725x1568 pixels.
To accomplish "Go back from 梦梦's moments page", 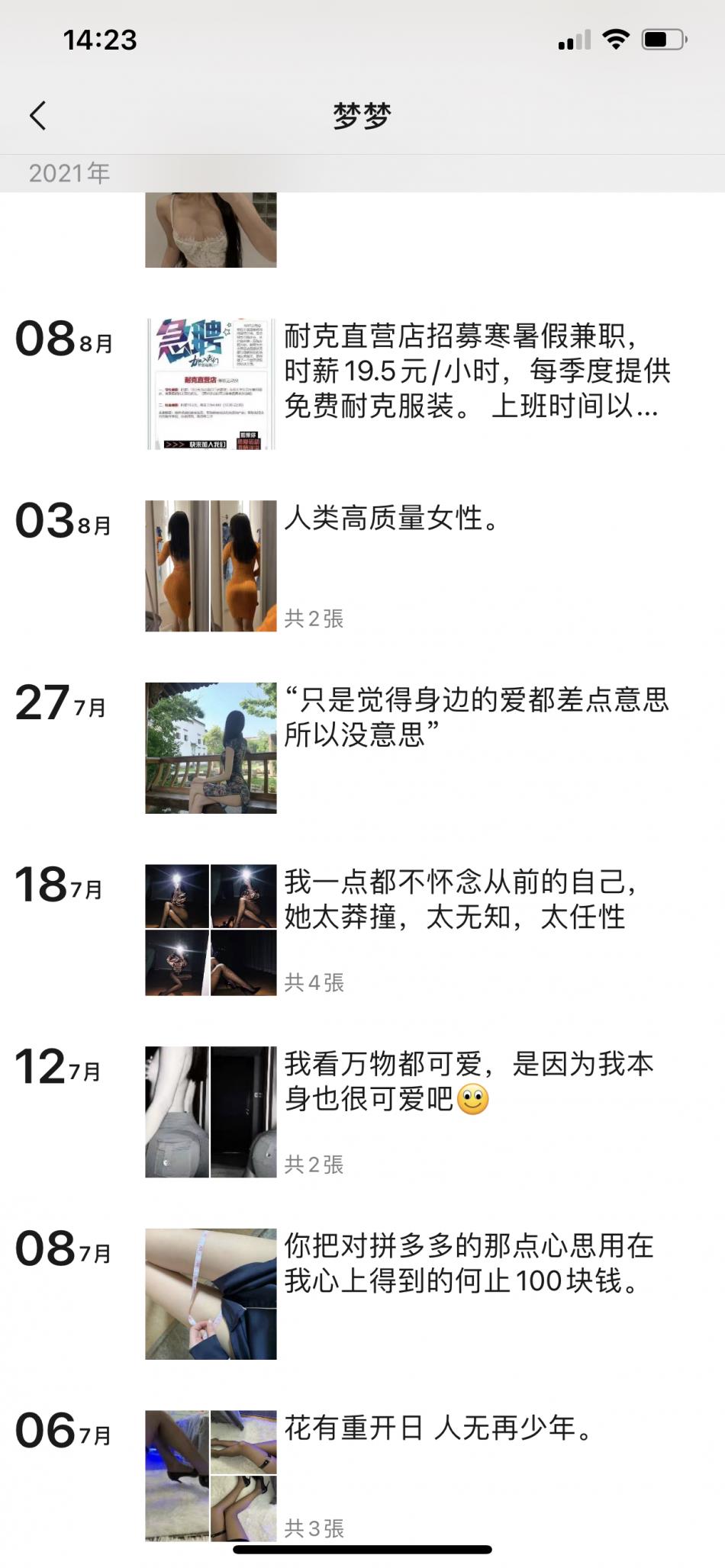I will pos(38,116).
